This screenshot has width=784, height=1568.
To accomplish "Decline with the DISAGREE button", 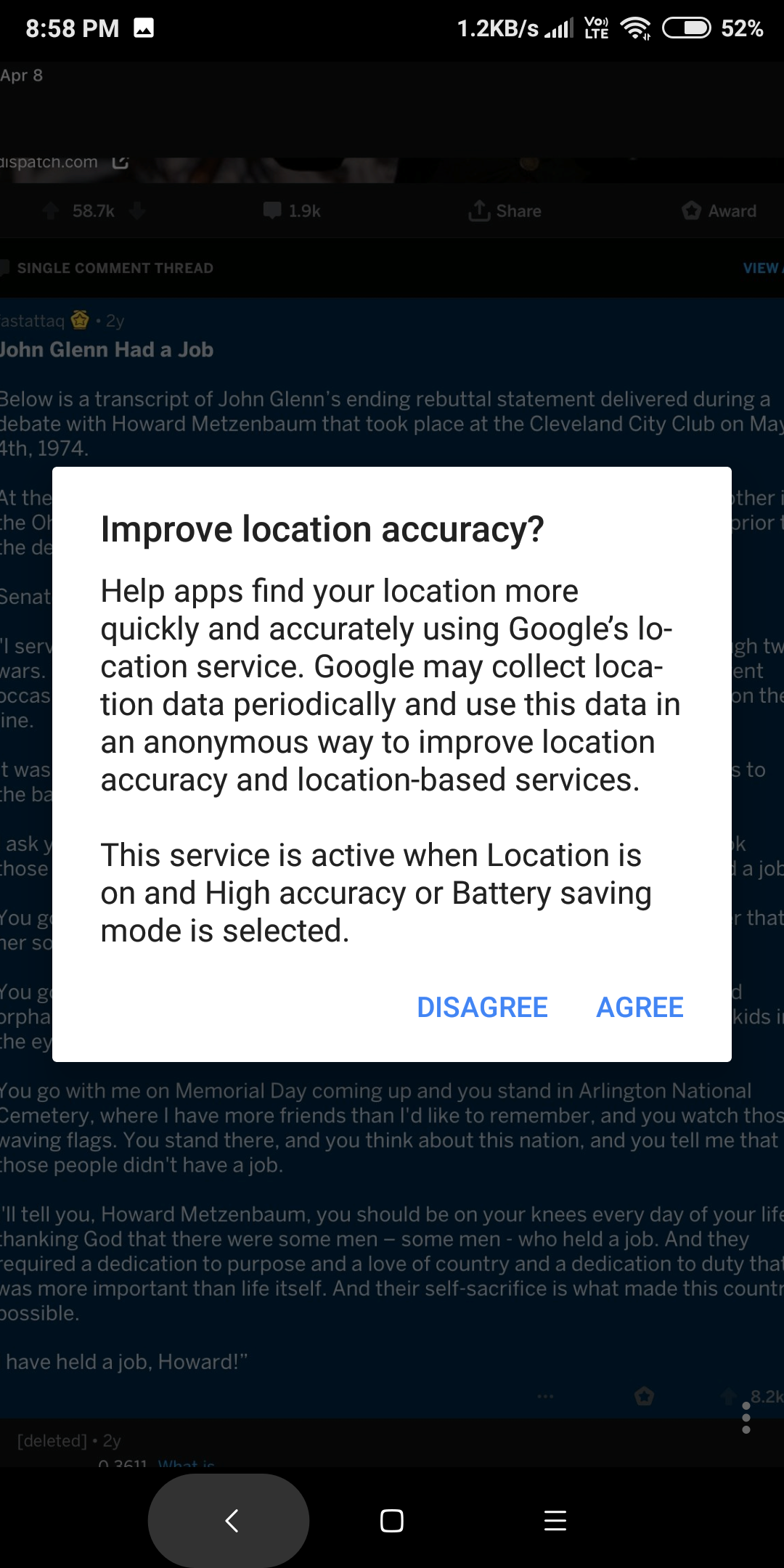I will click(x=482, y=1008).
